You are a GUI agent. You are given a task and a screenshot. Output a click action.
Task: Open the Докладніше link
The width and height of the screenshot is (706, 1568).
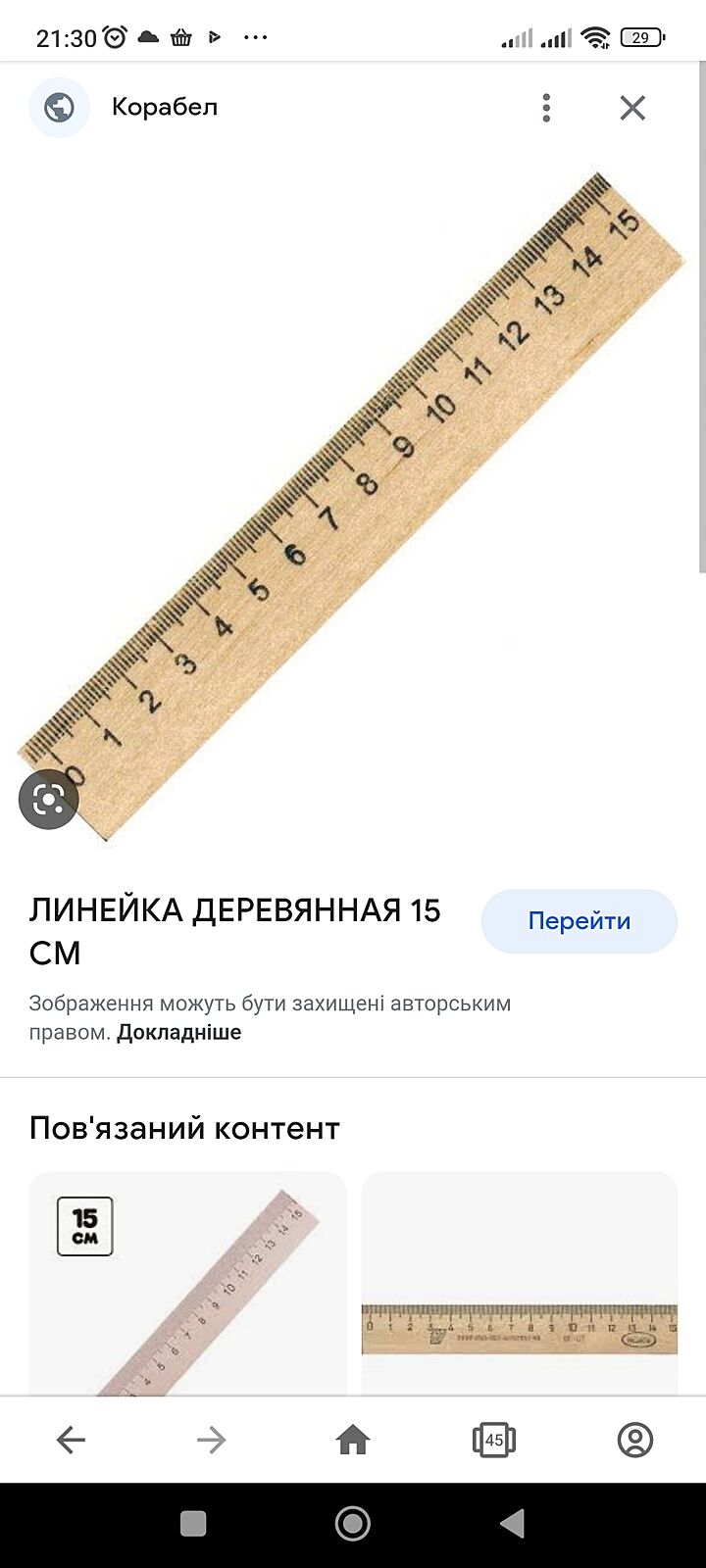(178, 1032)
